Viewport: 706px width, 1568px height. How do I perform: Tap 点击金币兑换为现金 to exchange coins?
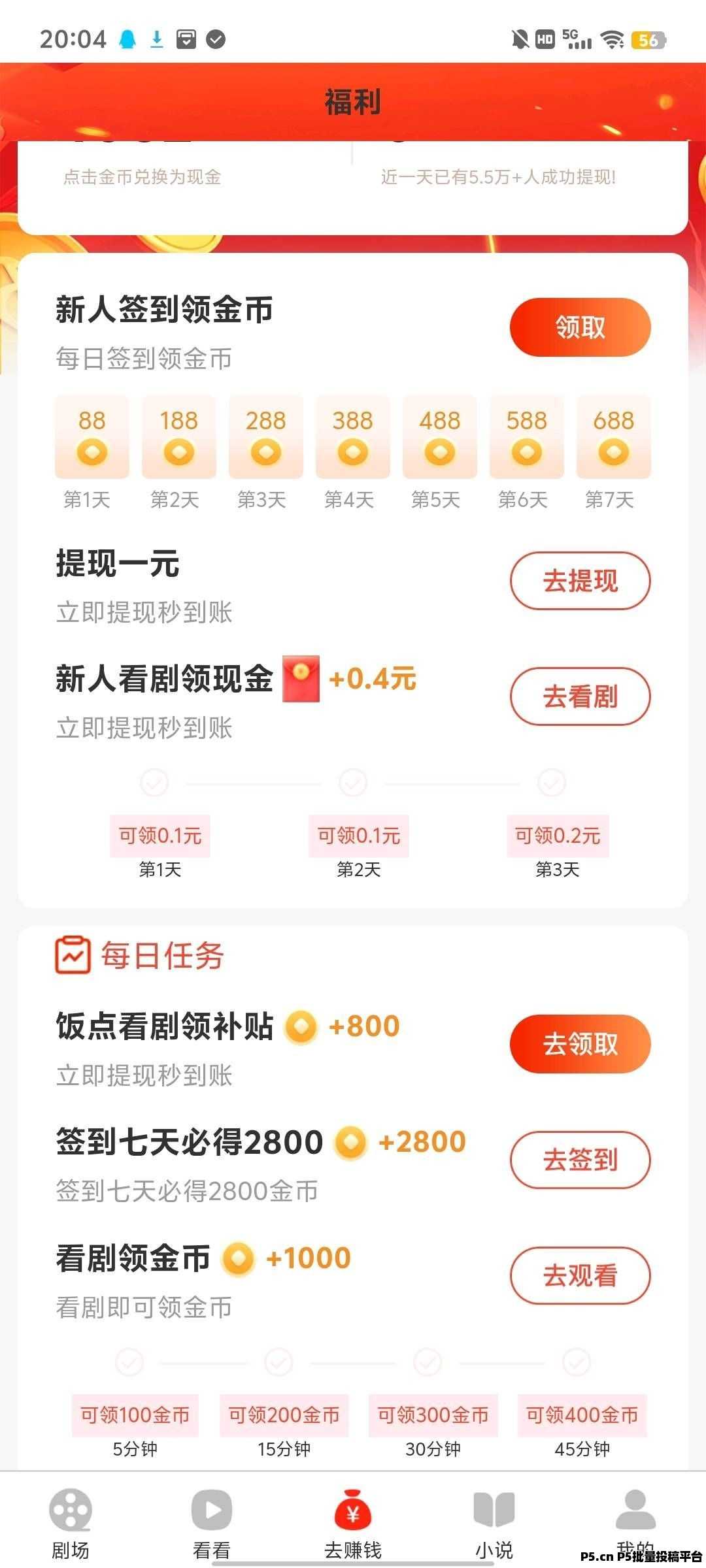tap(142, 177)
